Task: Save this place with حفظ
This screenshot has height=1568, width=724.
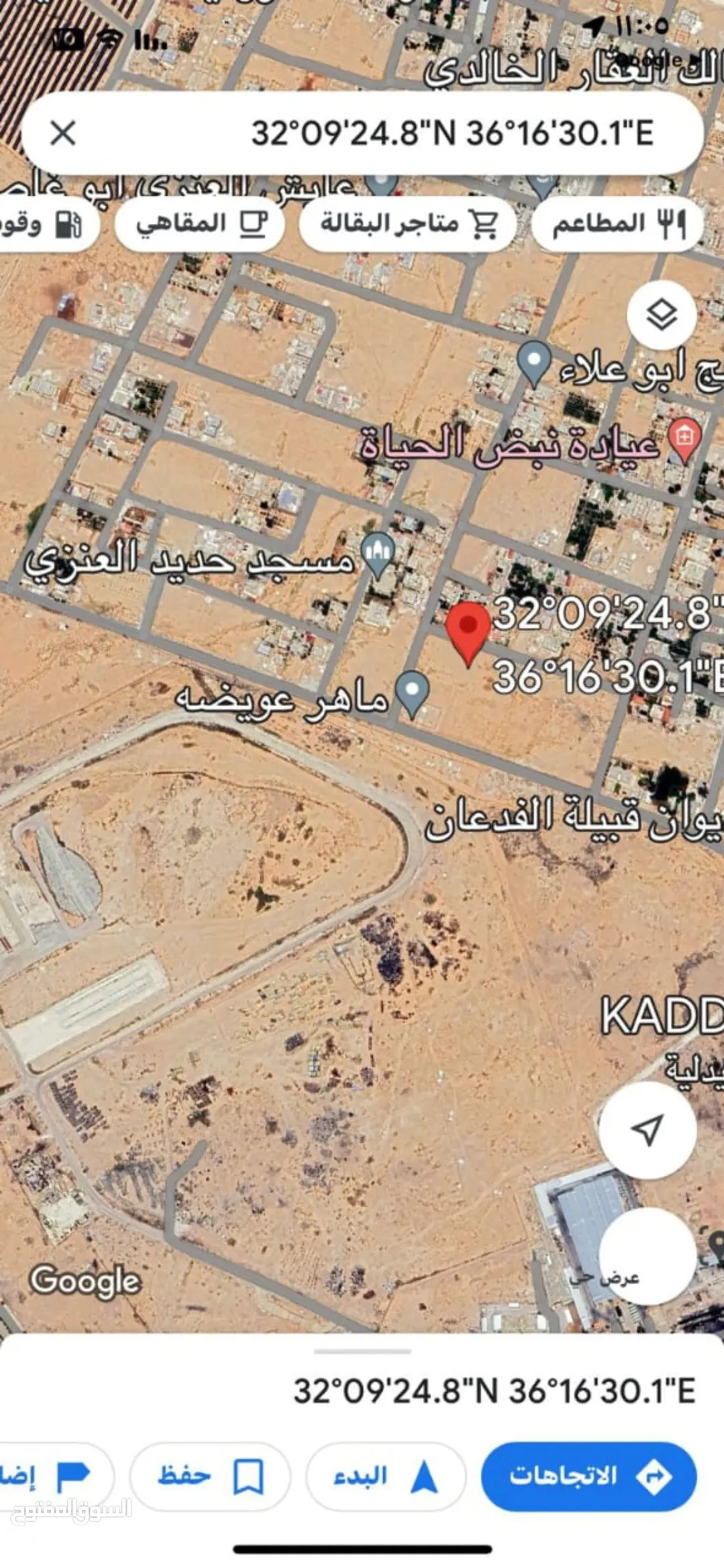Action: click(210, 1476)
